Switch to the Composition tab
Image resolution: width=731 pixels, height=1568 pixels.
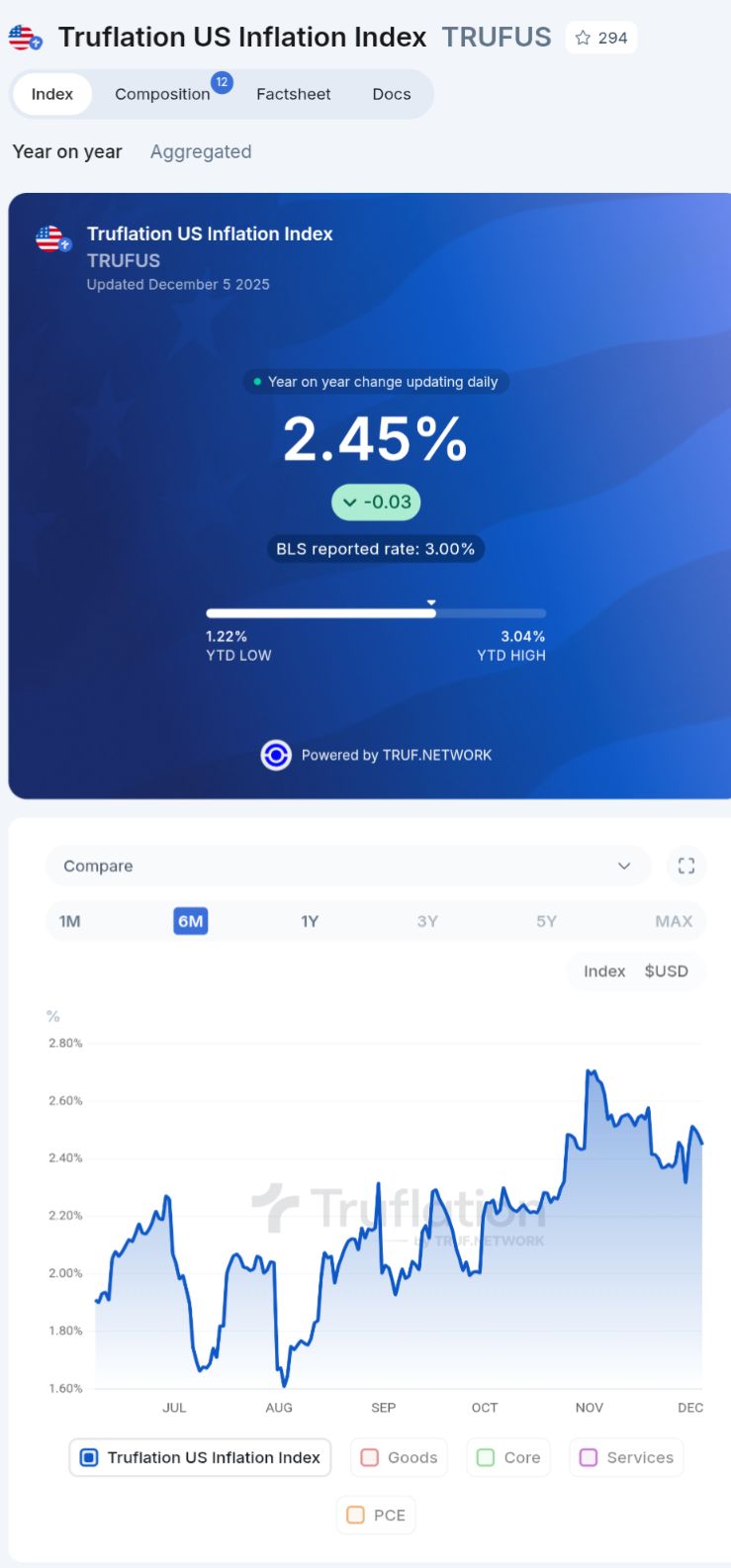pyautogui.click(x=162, y=94)
